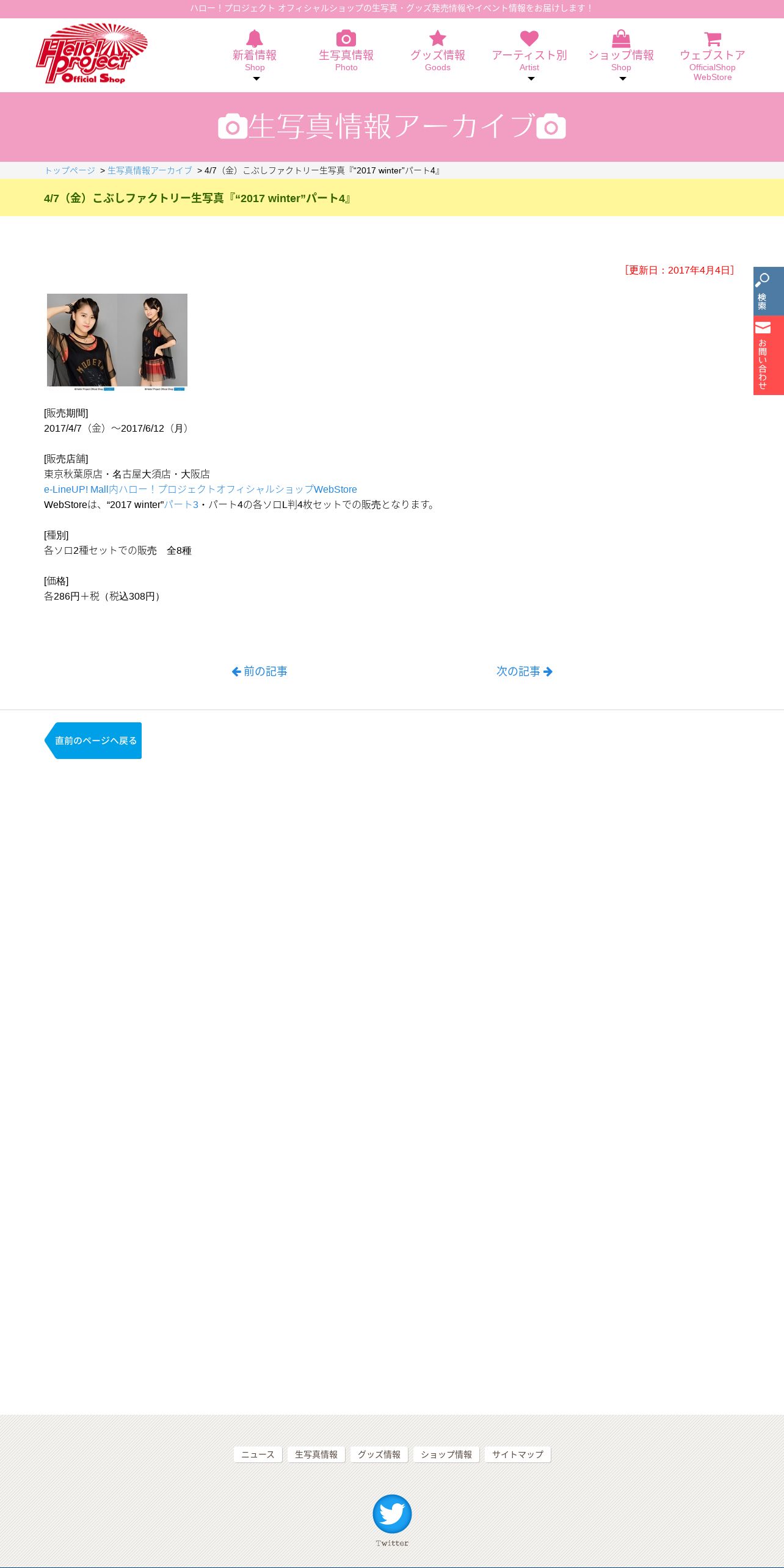Go to 次の記事 next article
The width and height of the screenshot is (784, 1568).
[x=524, y=671]
